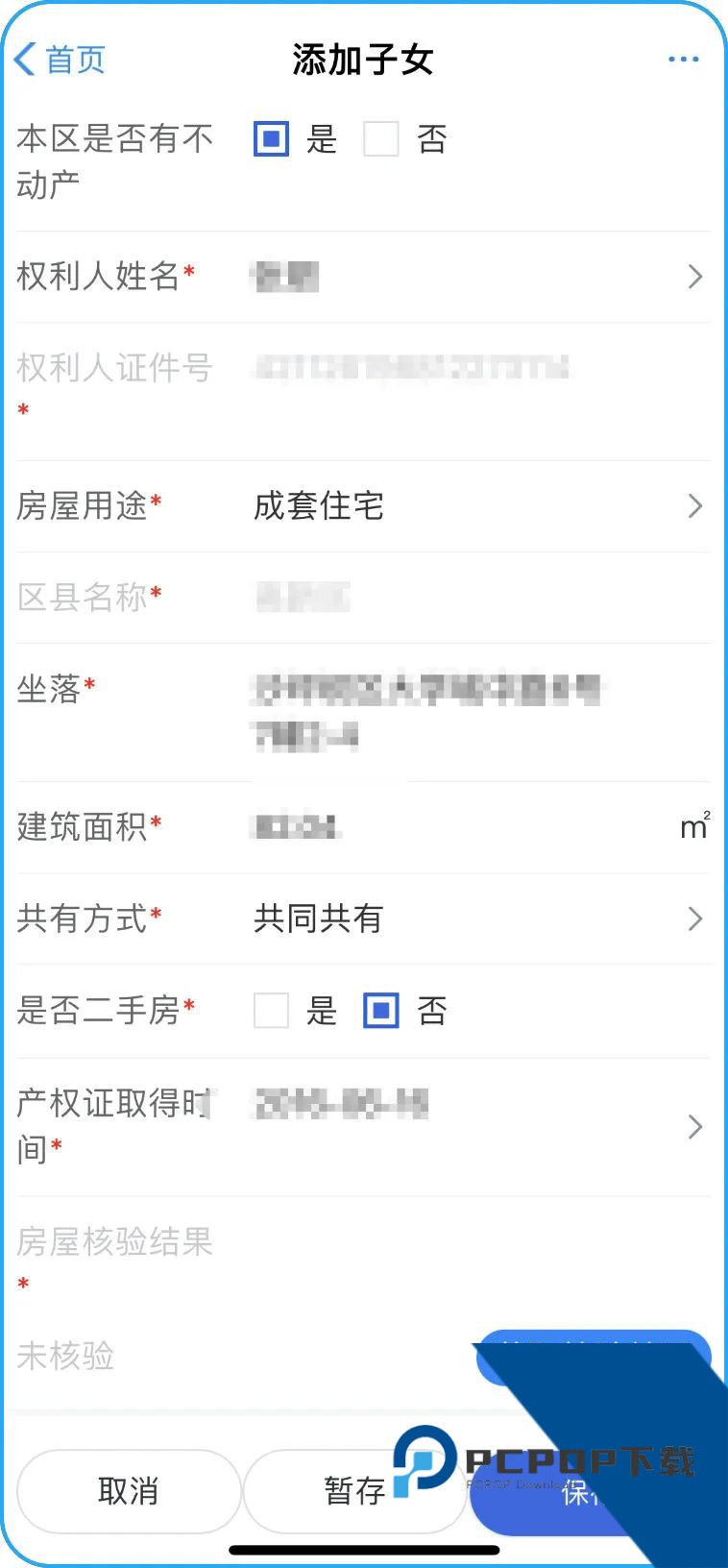The height and width of the screenshot is (1568, 728).
Task: Select 否 for 本区是否有不动产
Action: (381, 139)
